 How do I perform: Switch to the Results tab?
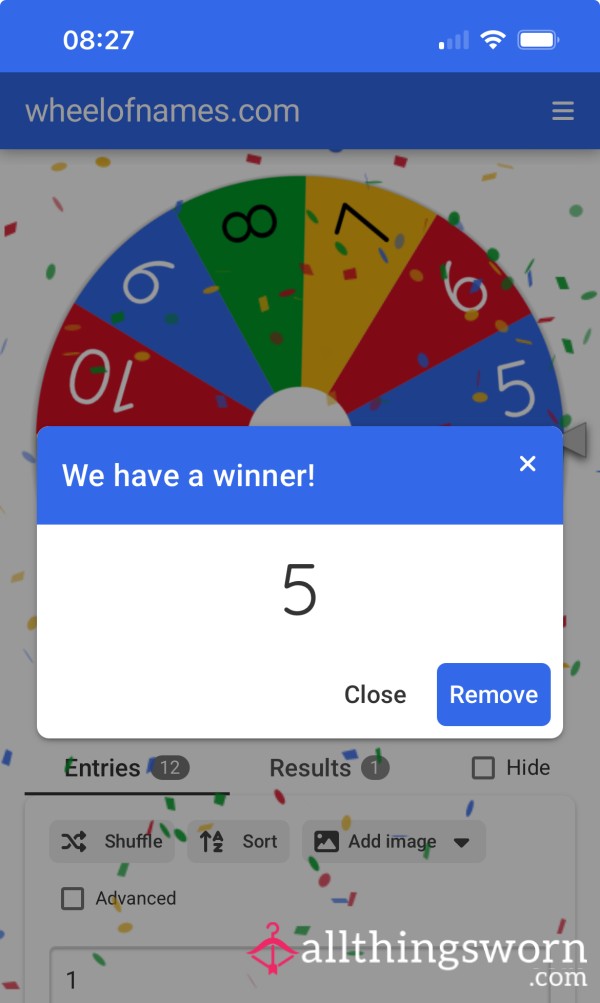click(329, 768)
